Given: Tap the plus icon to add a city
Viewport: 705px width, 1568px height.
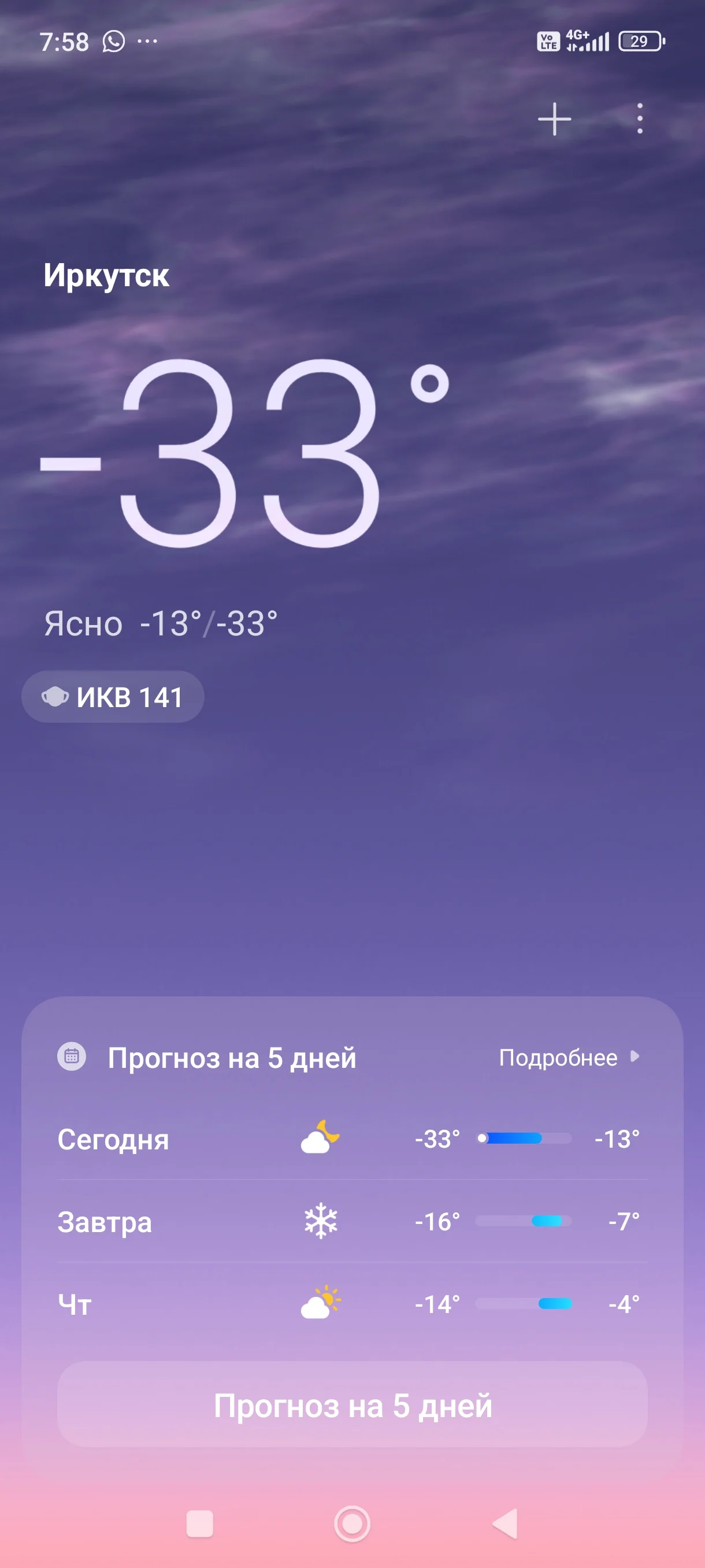Looking at the screenshot, I should click(554, 119).
